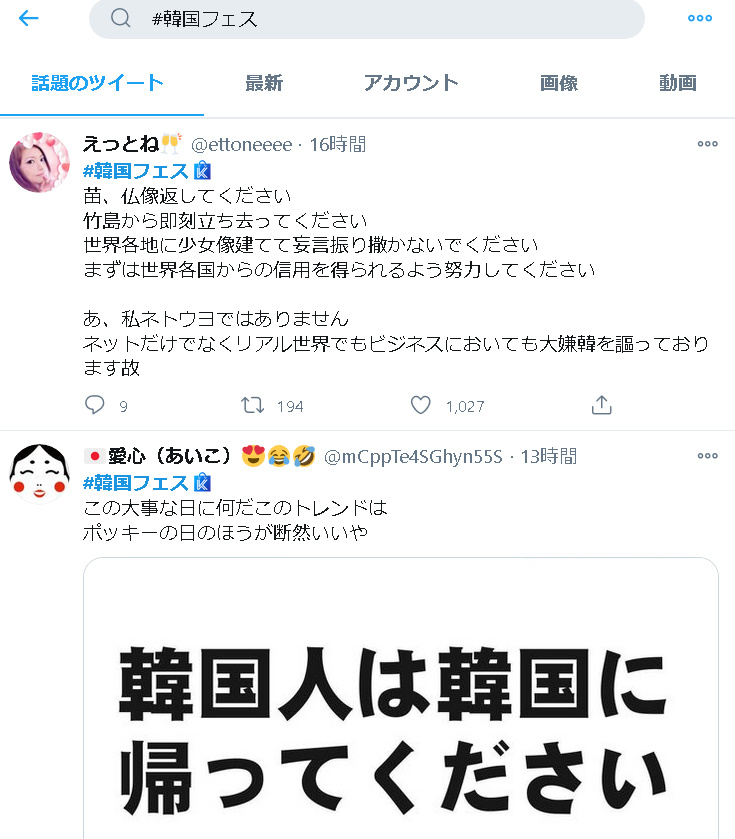Open えっとね's profile picture
This screenshot has width=735, height=839.
[x=40, y=162]
